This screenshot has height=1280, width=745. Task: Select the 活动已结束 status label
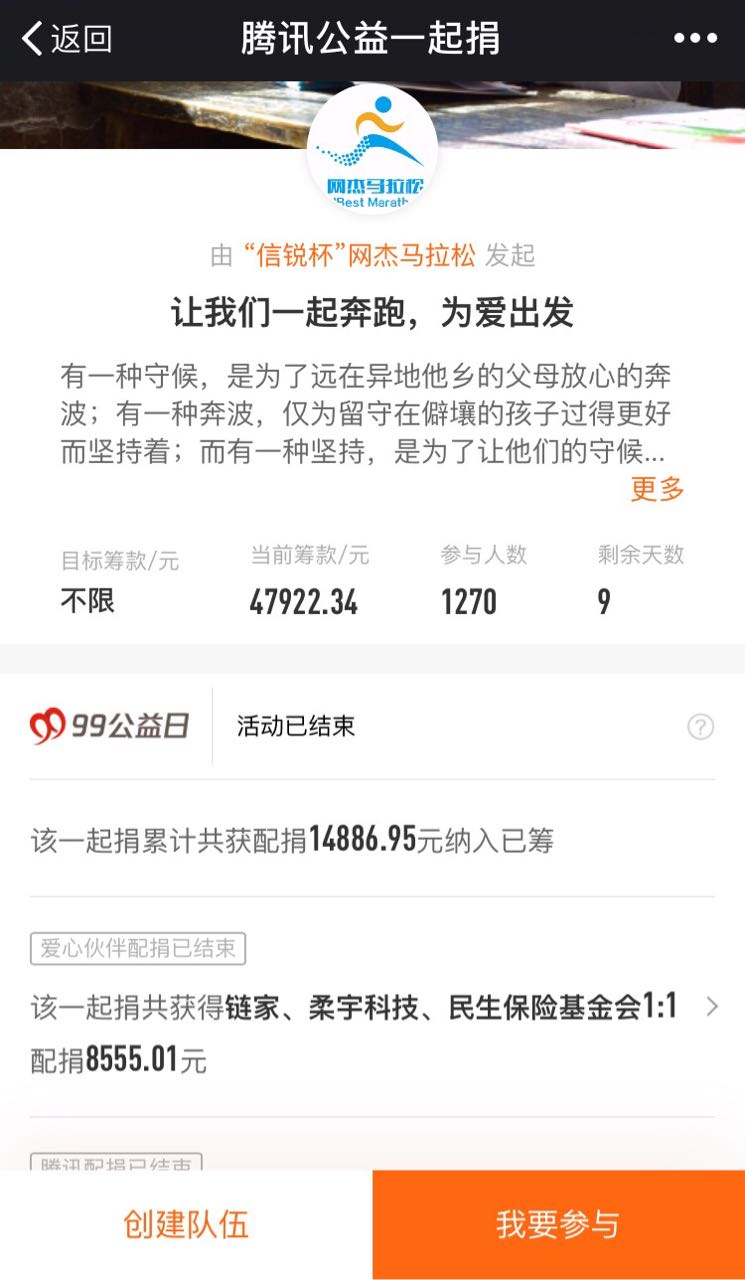pos(290,725)
